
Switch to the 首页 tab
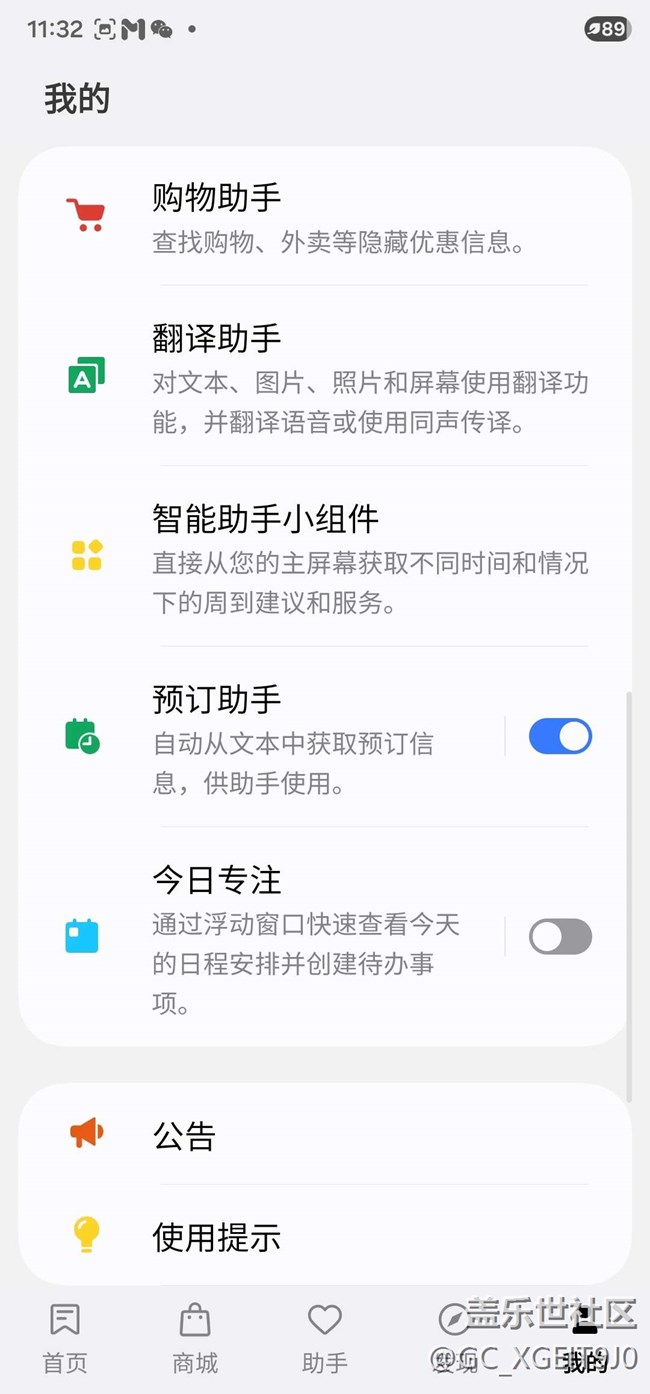65,1338
